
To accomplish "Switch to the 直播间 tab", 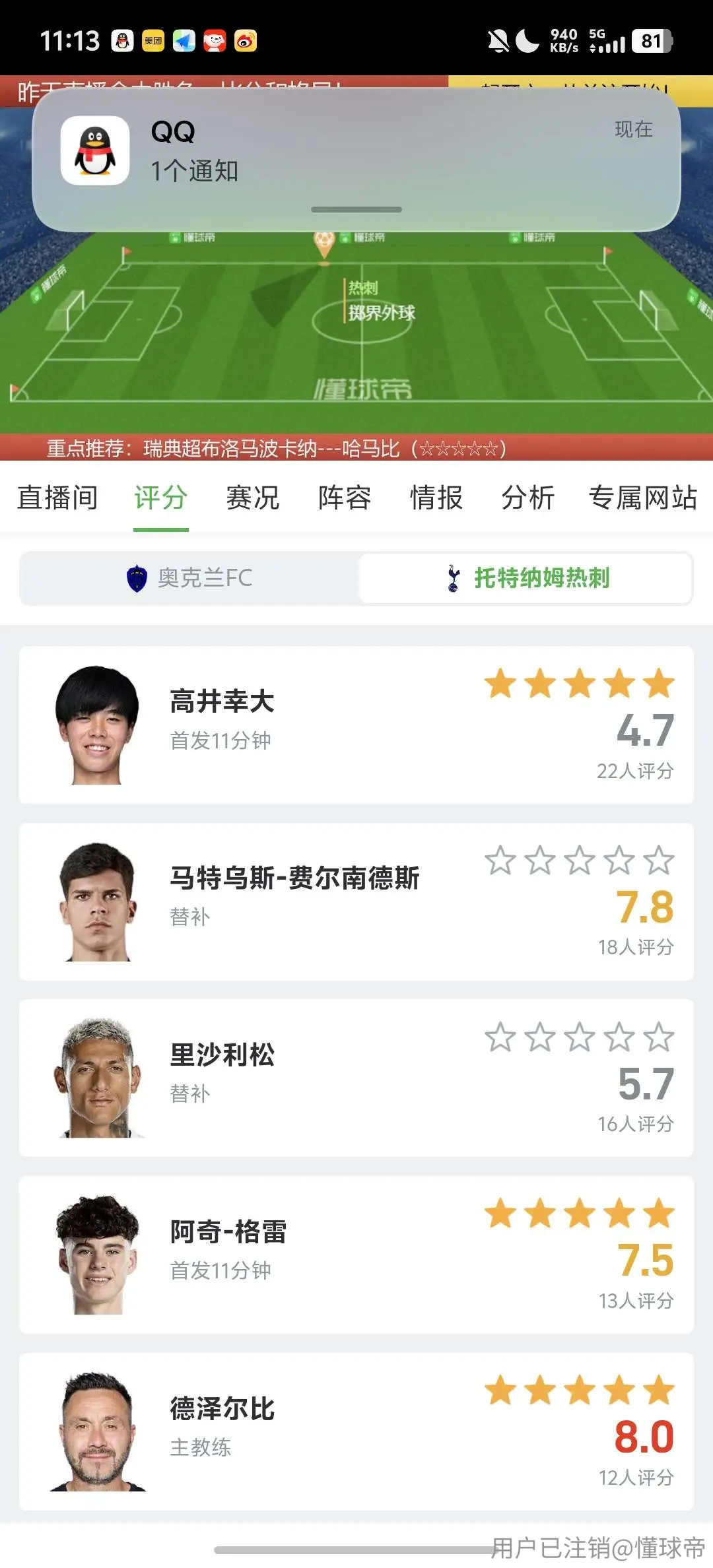I will pyautogui.click(x=57, y=498).
